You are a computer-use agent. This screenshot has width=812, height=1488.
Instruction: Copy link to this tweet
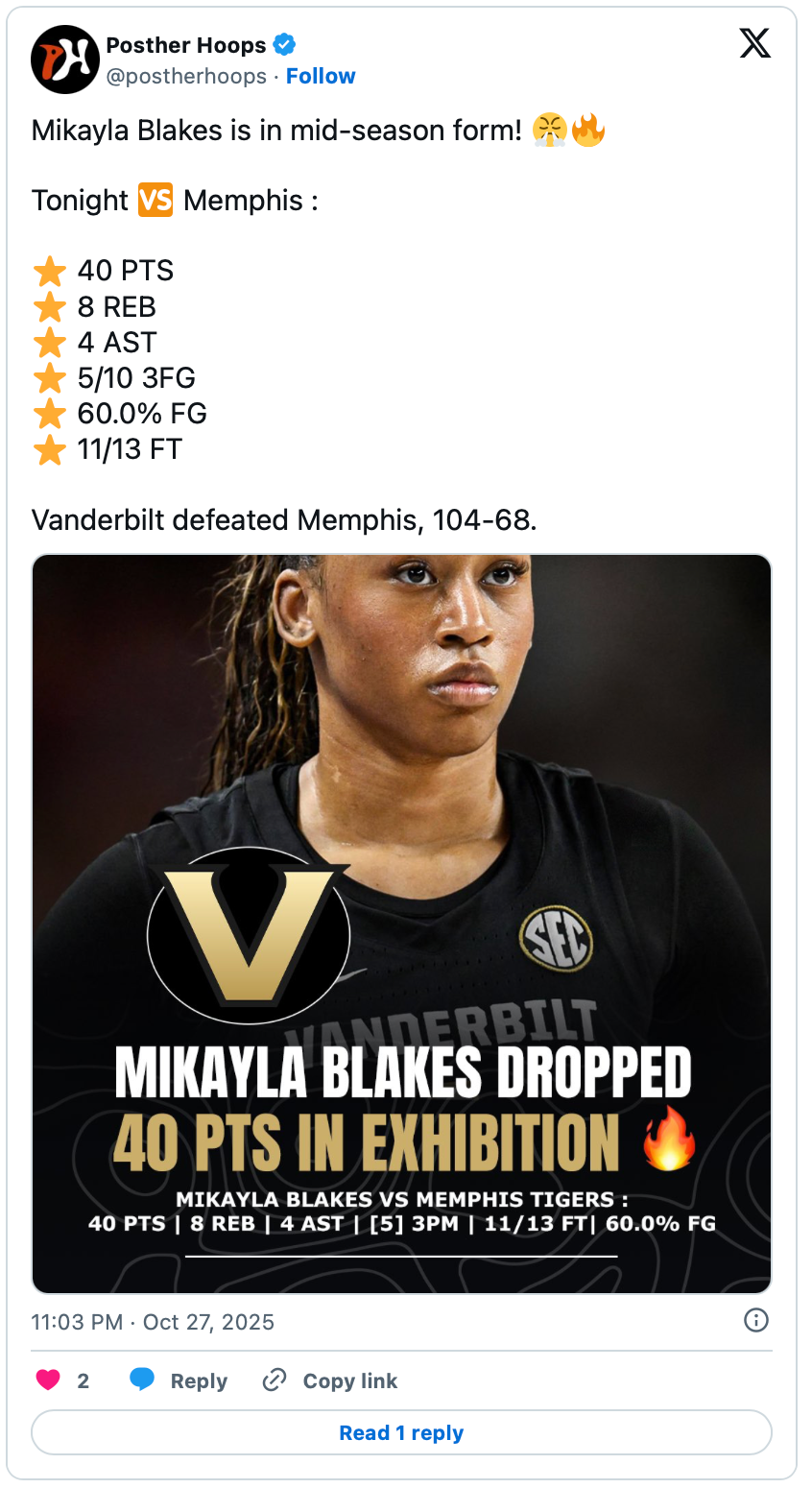[x=331, y=1380]
